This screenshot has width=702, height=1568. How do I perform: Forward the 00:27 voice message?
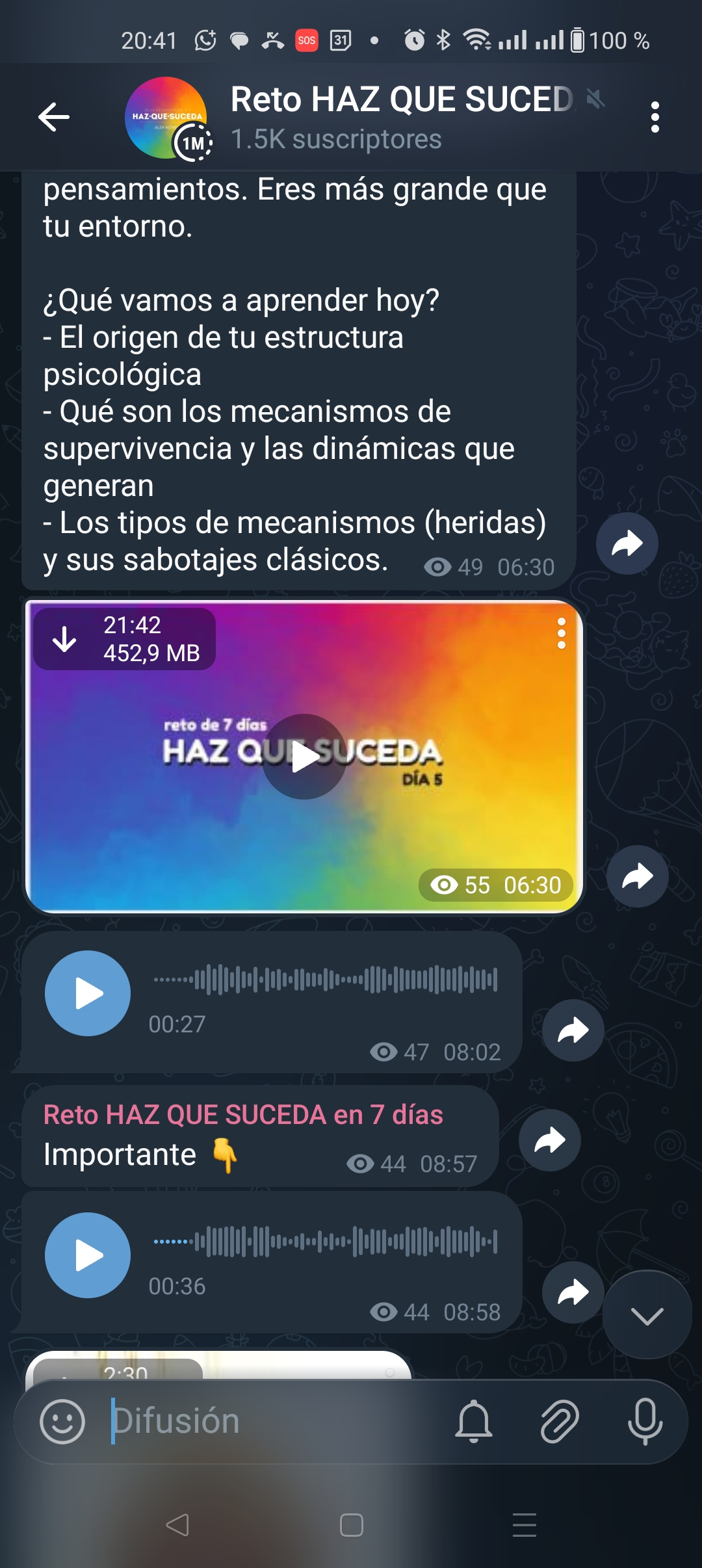[x=573, y=1030]
